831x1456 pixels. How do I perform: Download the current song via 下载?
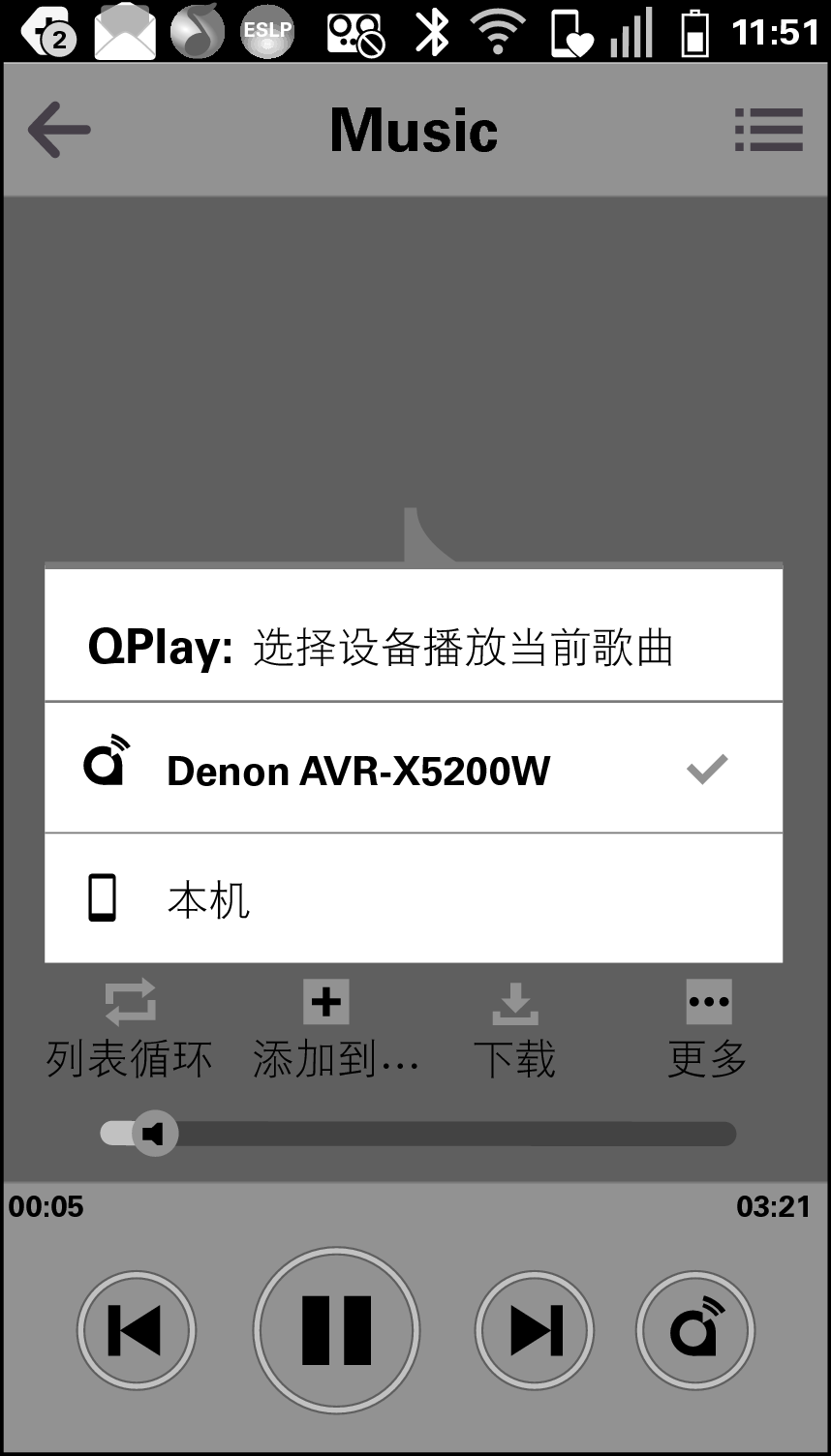coord(514,1028)
